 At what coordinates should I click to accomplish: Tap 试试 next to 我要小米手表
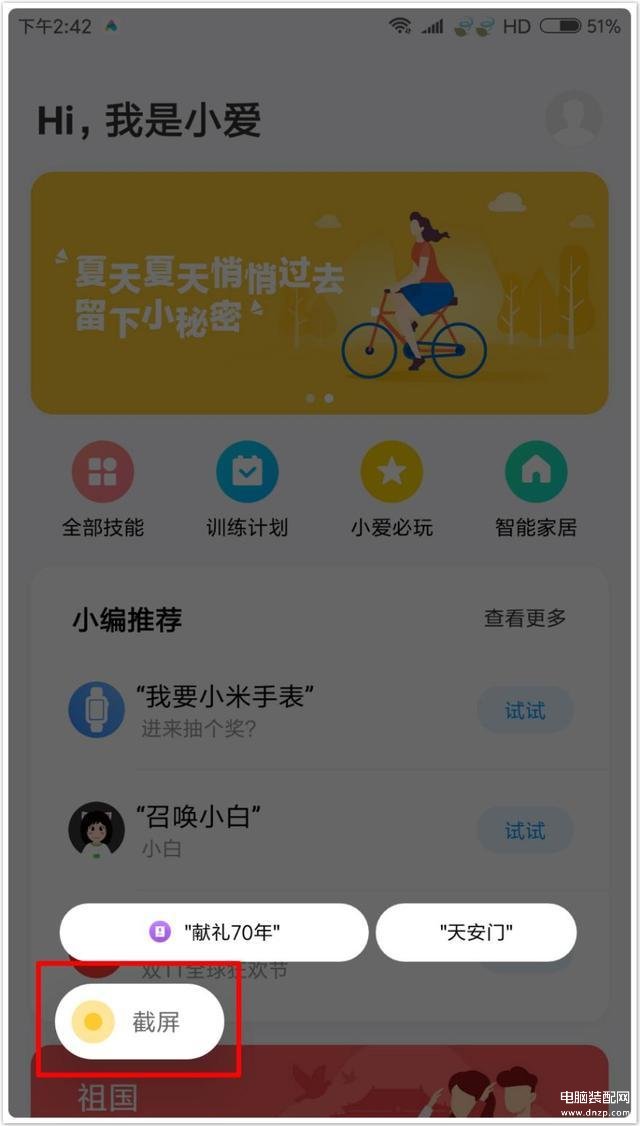tap(525, 711)
